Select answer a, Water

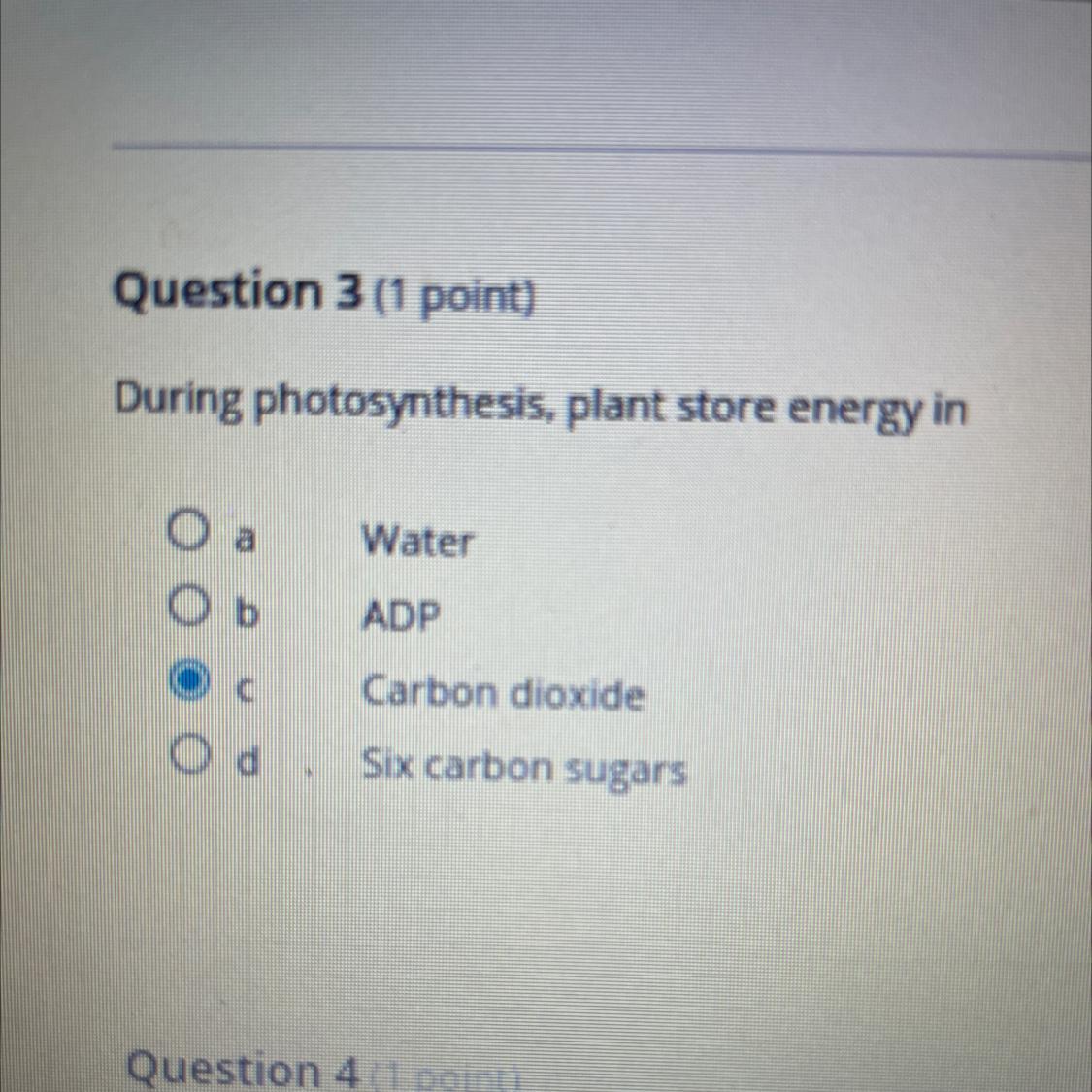(188, 530)
